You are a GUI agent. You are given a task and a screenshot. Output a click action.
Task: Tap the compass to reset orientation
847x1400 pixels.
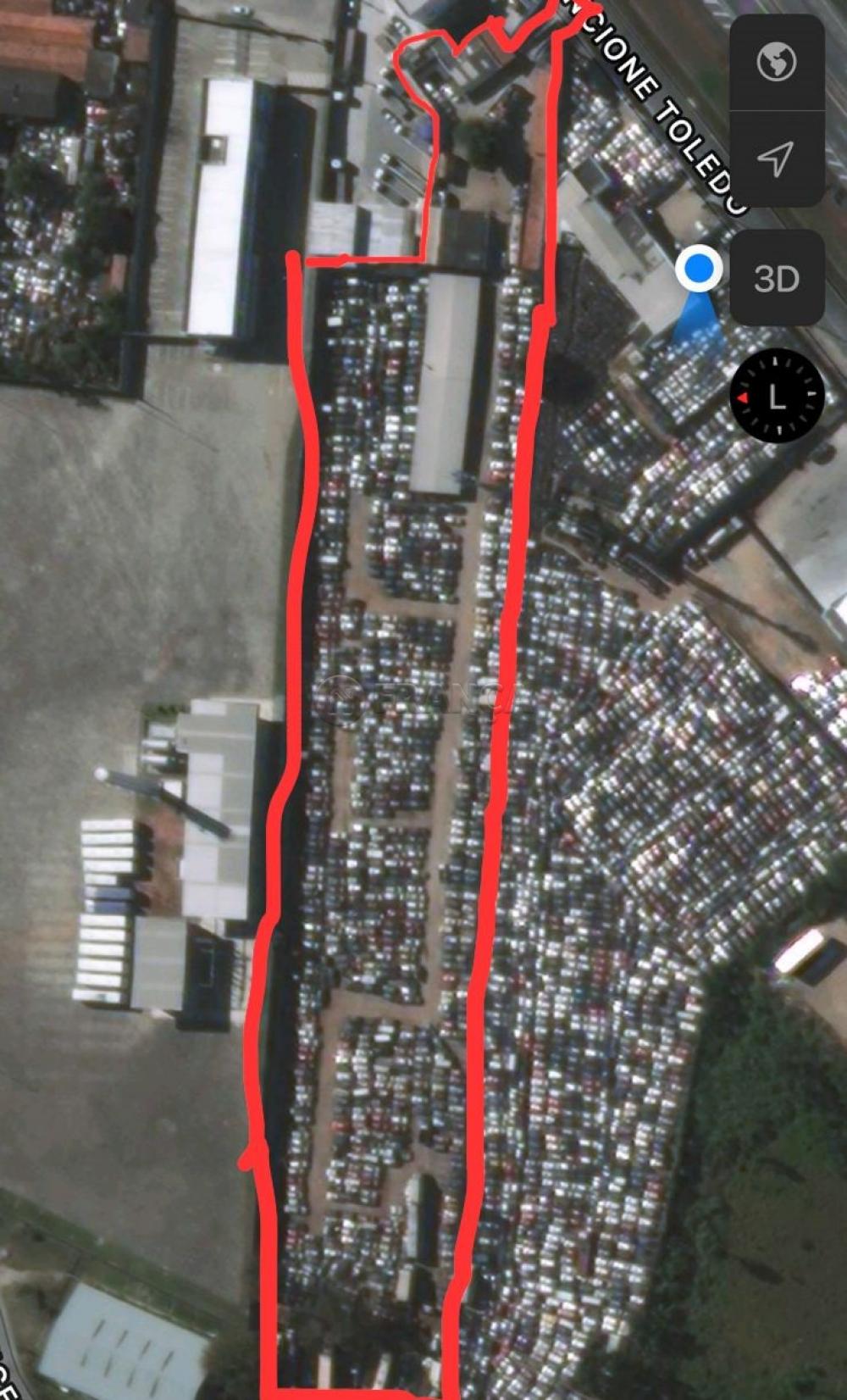[x=776, y=396]
